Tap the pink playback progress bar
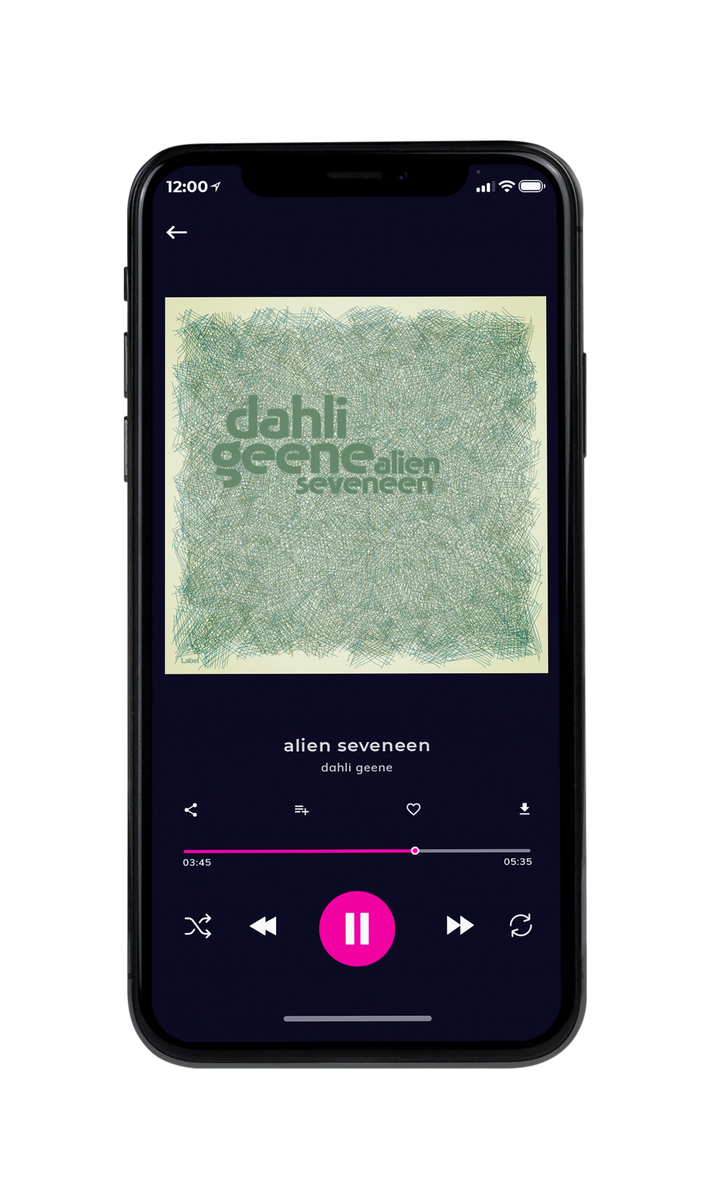720x1200 pixels. (x=357, y=851)
